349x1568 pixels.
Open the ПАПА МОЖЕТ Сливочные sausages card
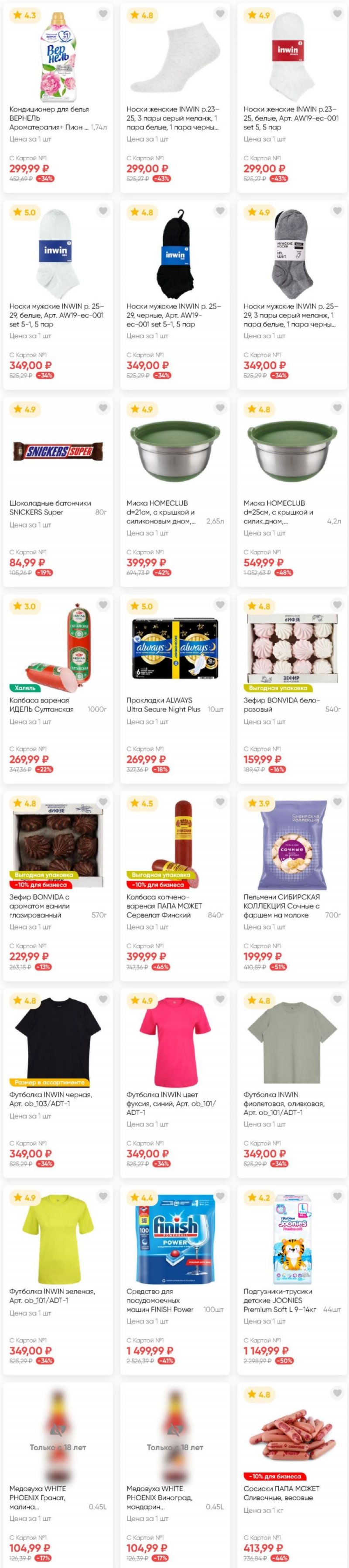tap(292, 1493)
